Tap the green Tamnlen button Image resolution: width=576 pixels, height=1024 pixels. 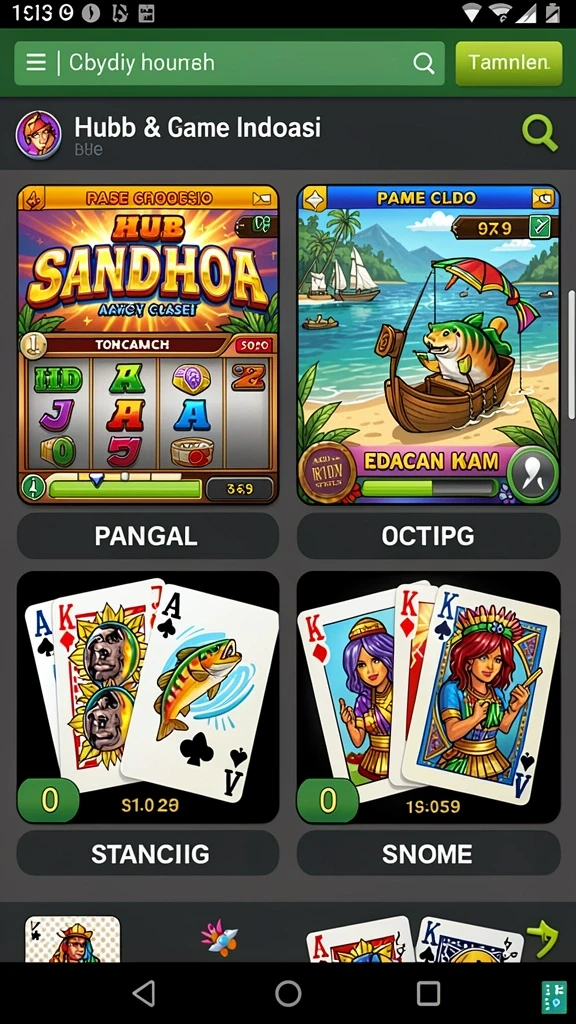point(508,63)
